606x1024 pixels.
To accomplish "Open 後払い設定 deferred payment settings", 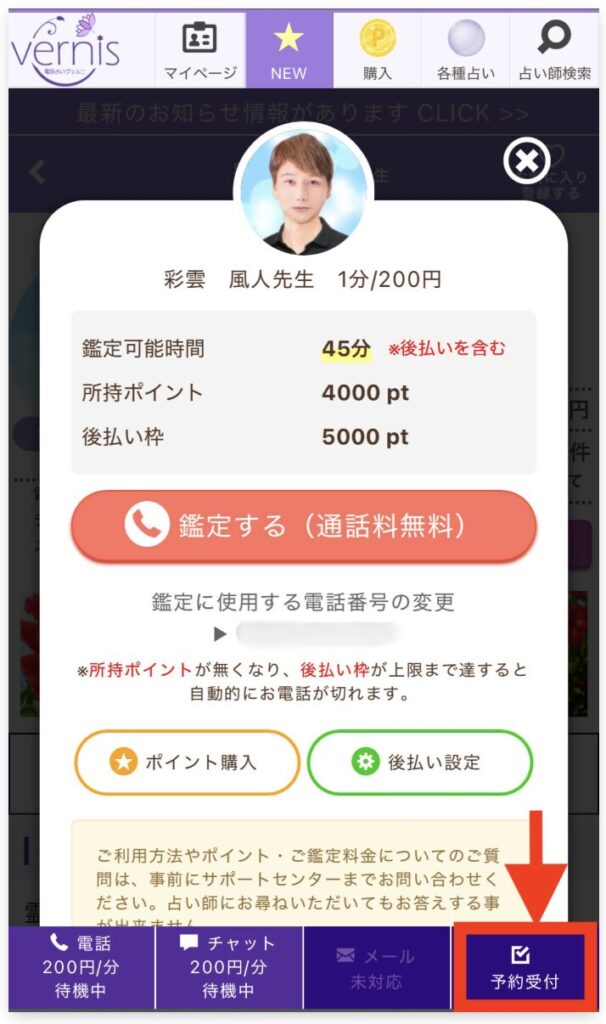I will tap(419, 762).
